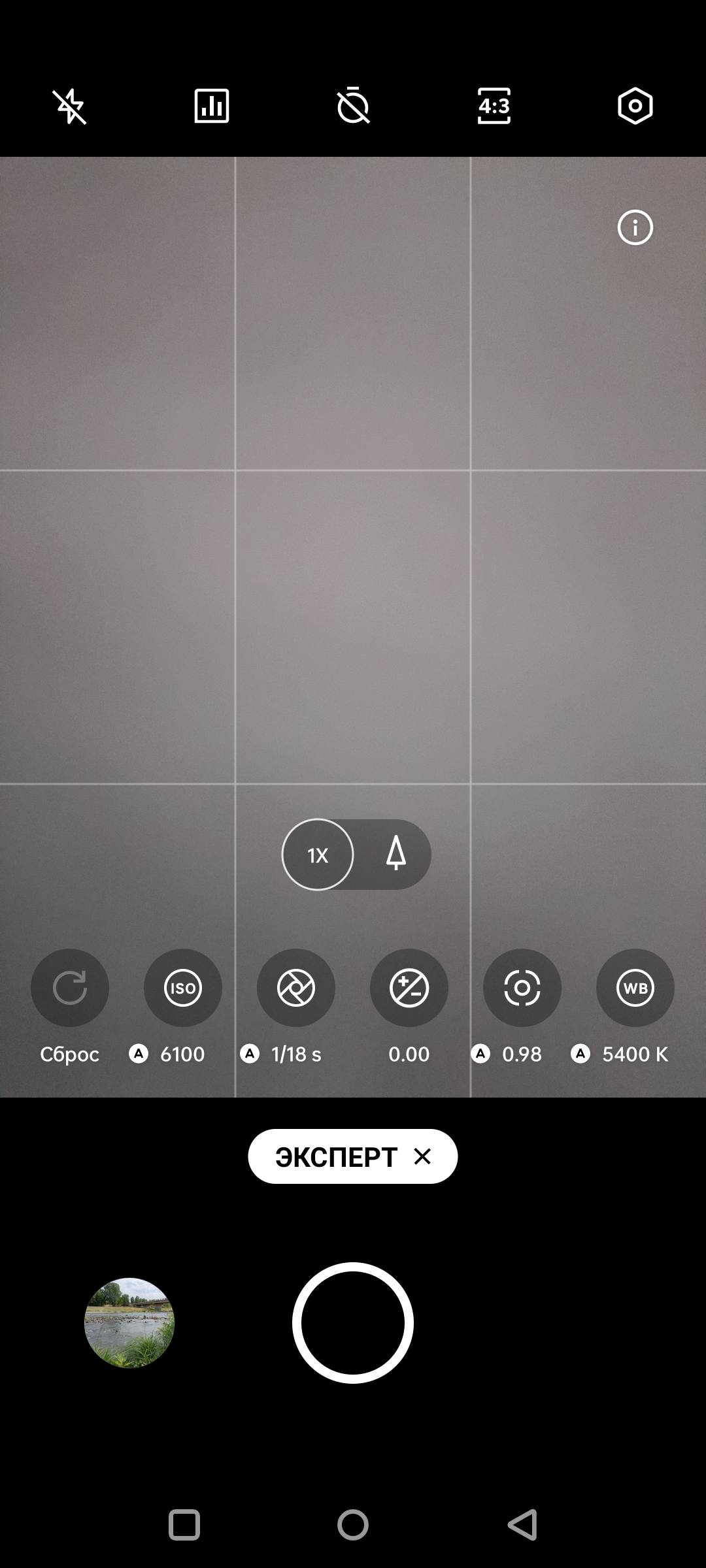
Task: Open the histogram display option
Action: tap(212, 106)
